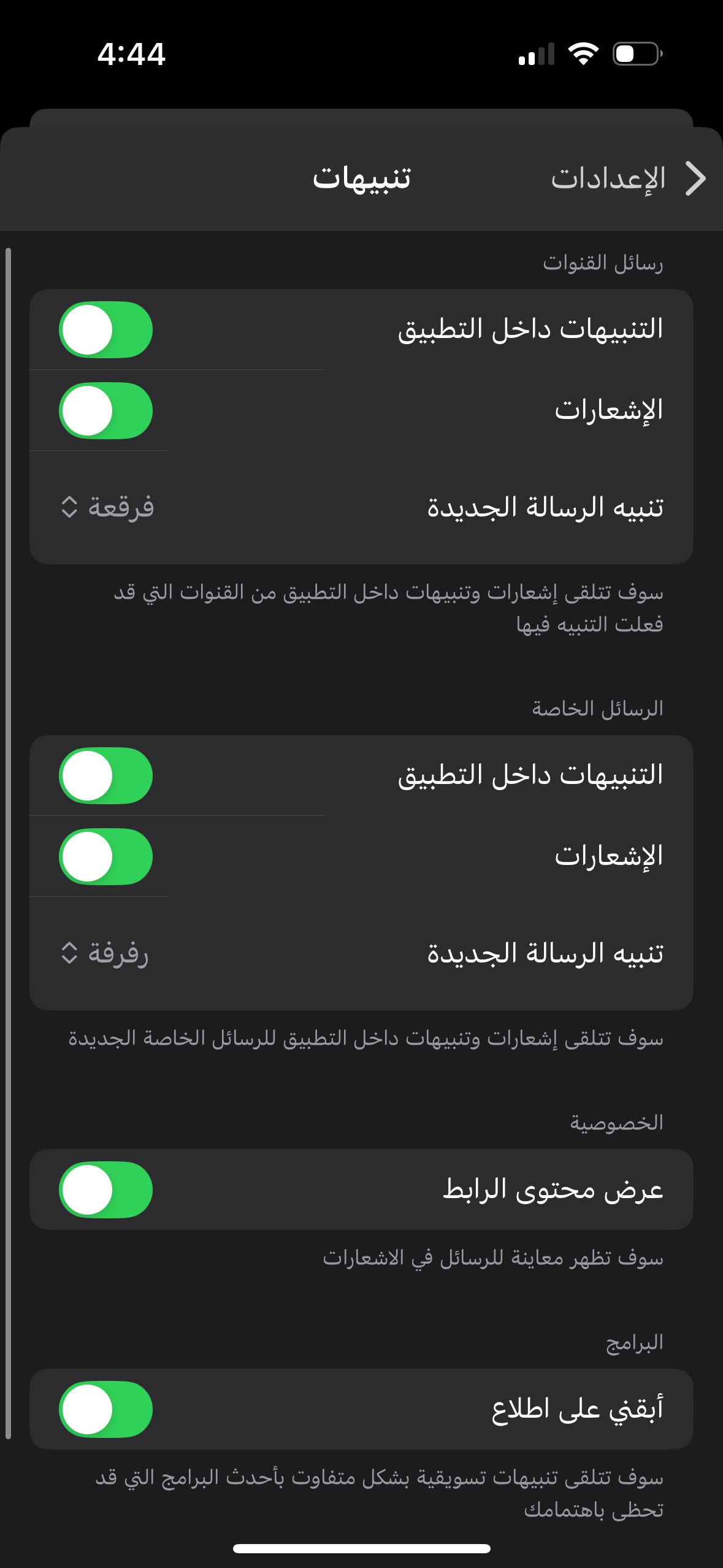Change the رفرفة alert sound
723x1568 pixels.
[105, 953]
